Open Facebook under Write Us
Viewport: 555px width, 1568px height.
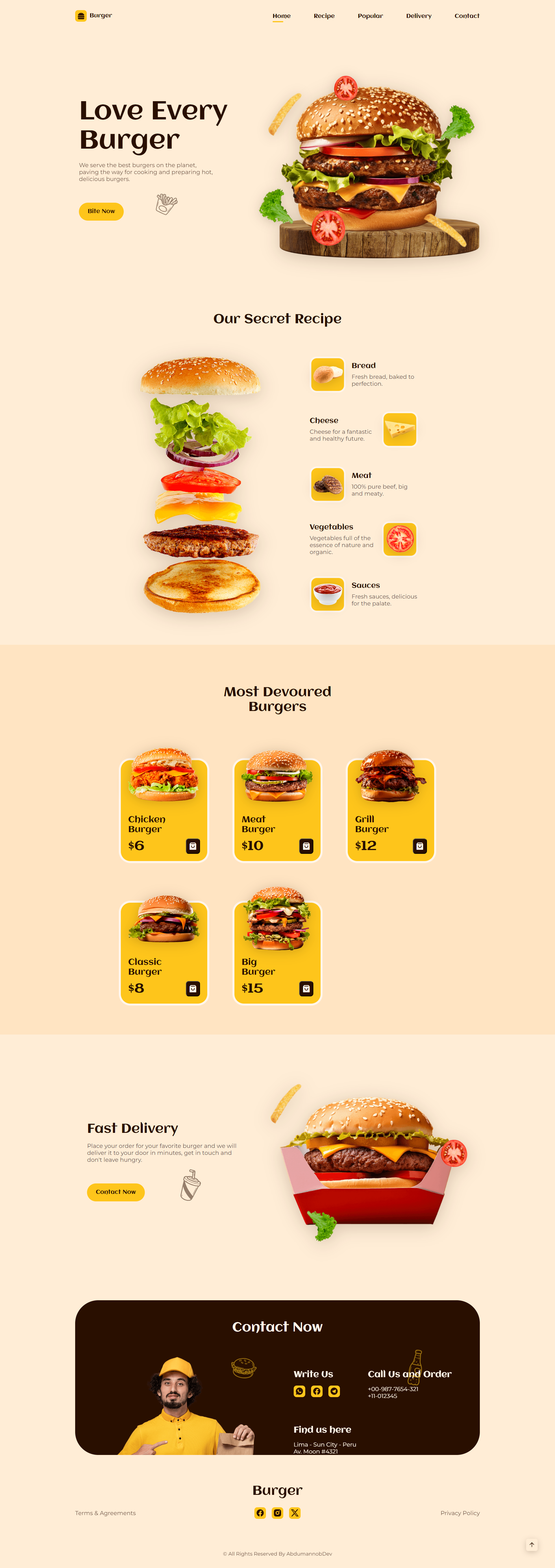pos(317,1391)
